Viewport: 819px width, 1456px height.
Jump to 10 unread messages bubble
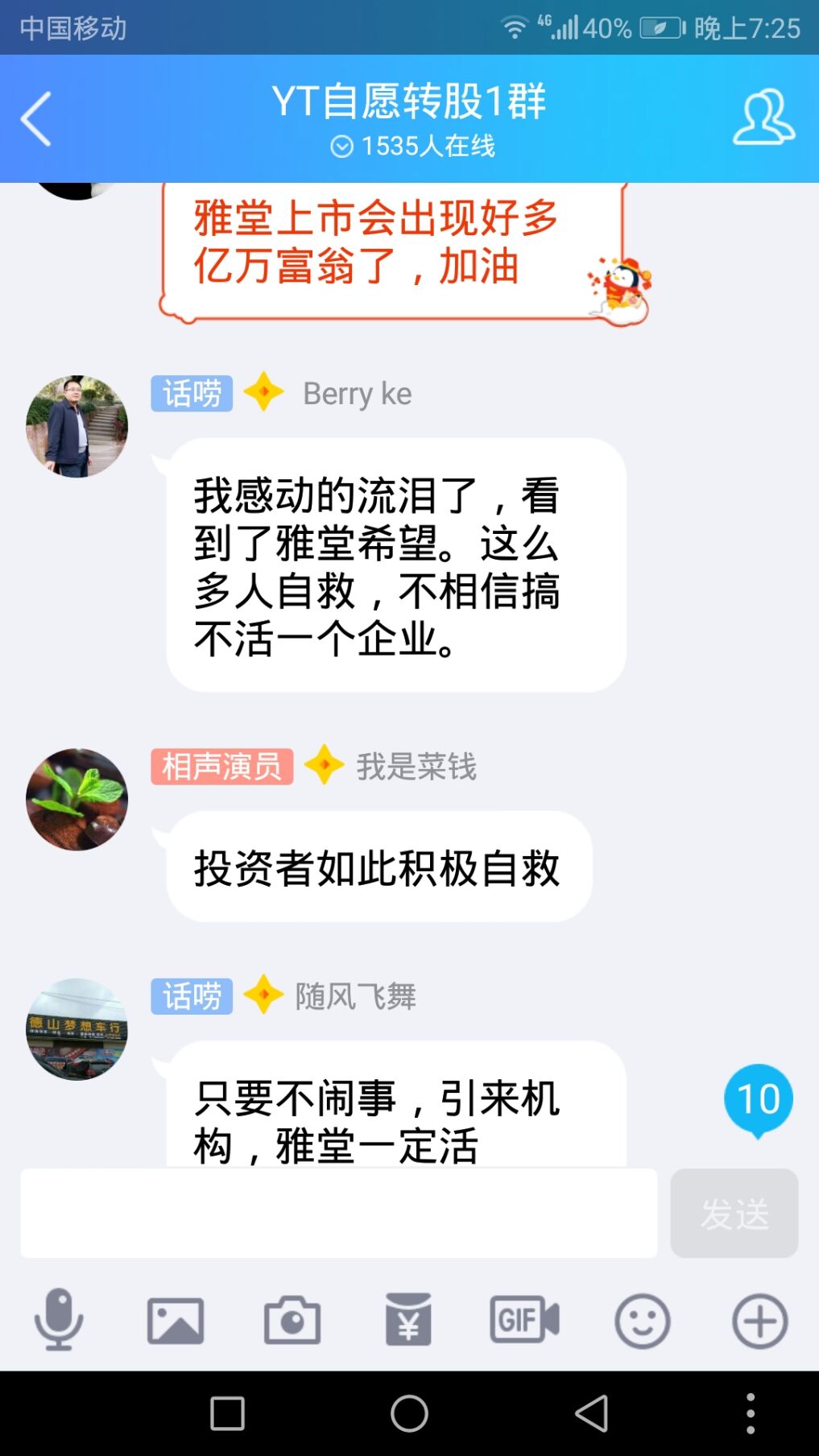pos(758,1099)
